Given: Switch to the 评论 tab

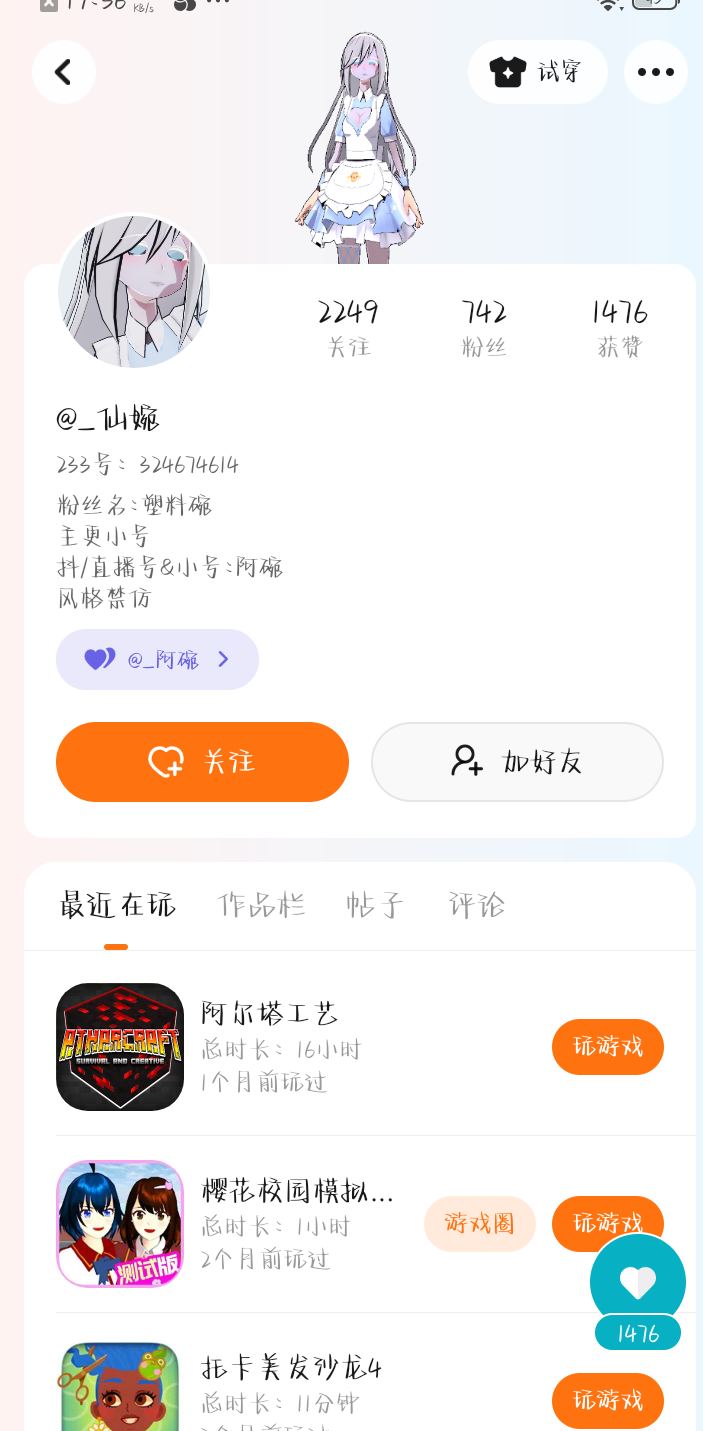Looking at the screenshot, I should coord(477,905).
